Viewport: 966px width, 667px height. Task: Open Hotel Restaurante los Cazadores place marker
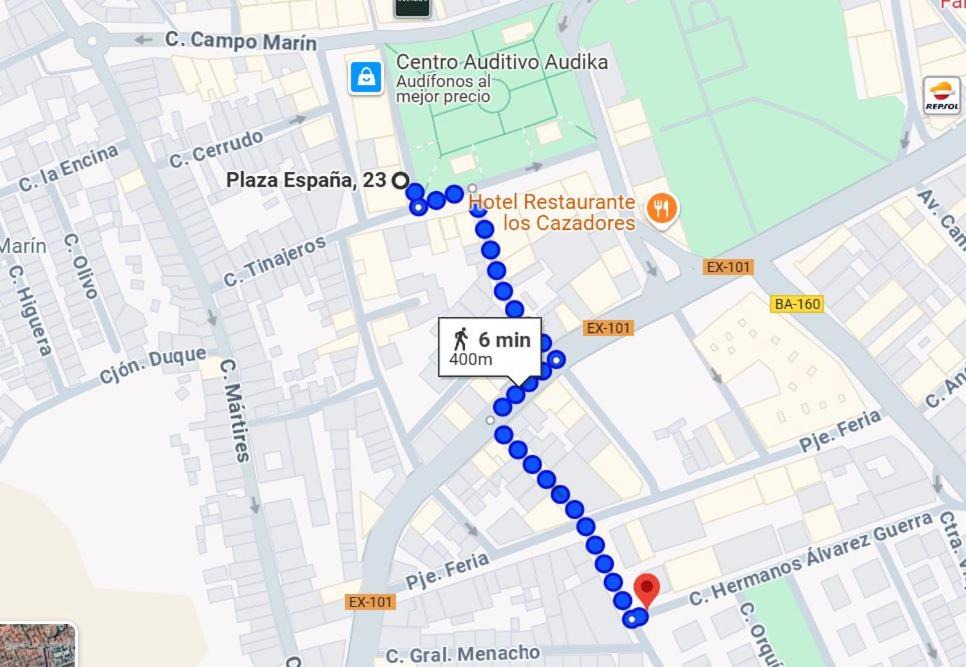(660, 209)
